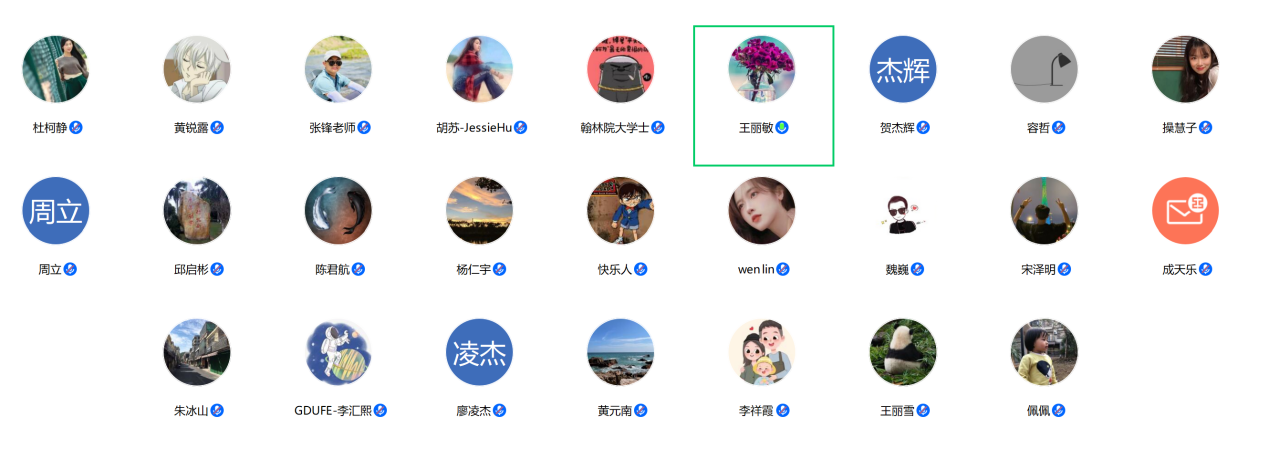The width and height of the screenshot is (1269, 459).
Task: Select participant 贺杰辉
Action: 903,70
